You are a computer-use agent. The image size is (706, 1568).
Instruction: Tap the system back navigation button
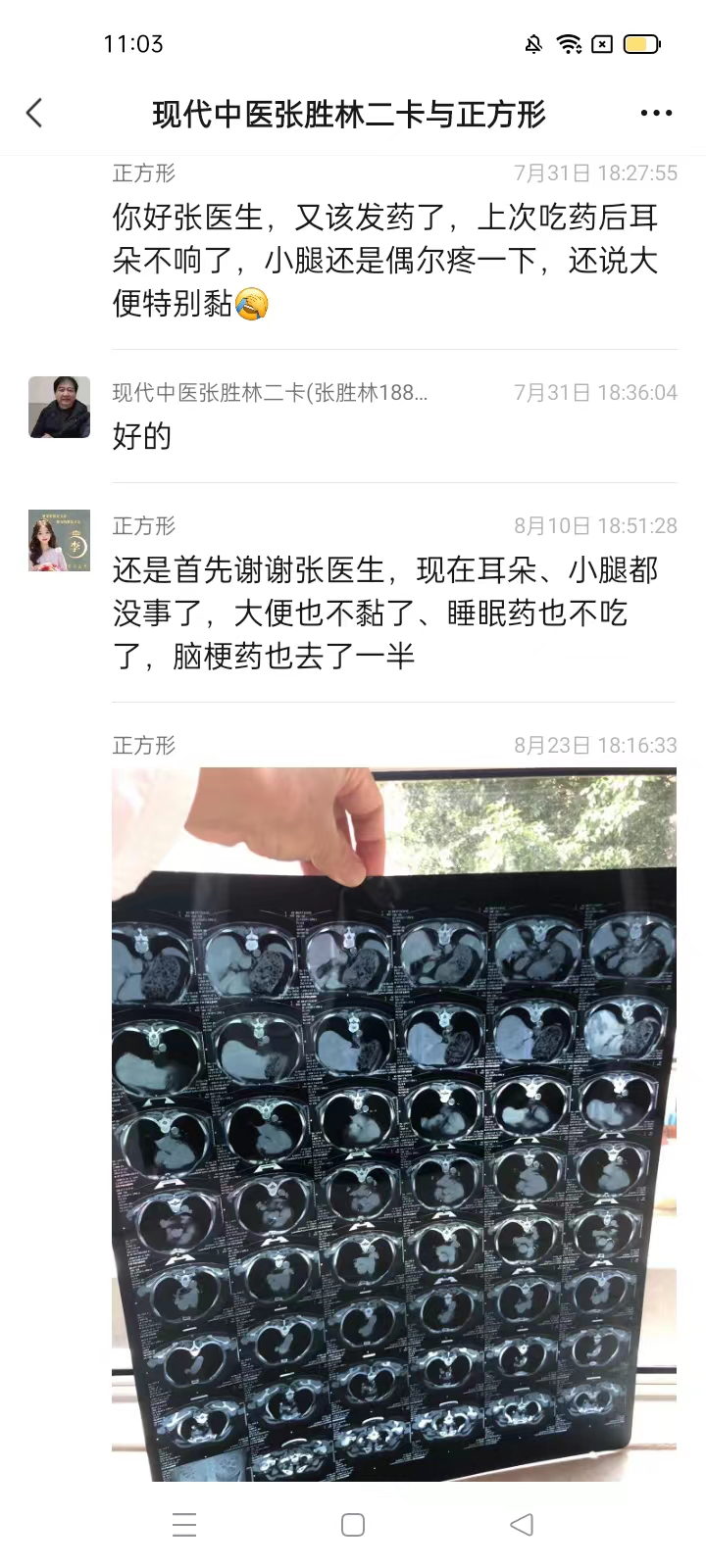(522, 1524)
